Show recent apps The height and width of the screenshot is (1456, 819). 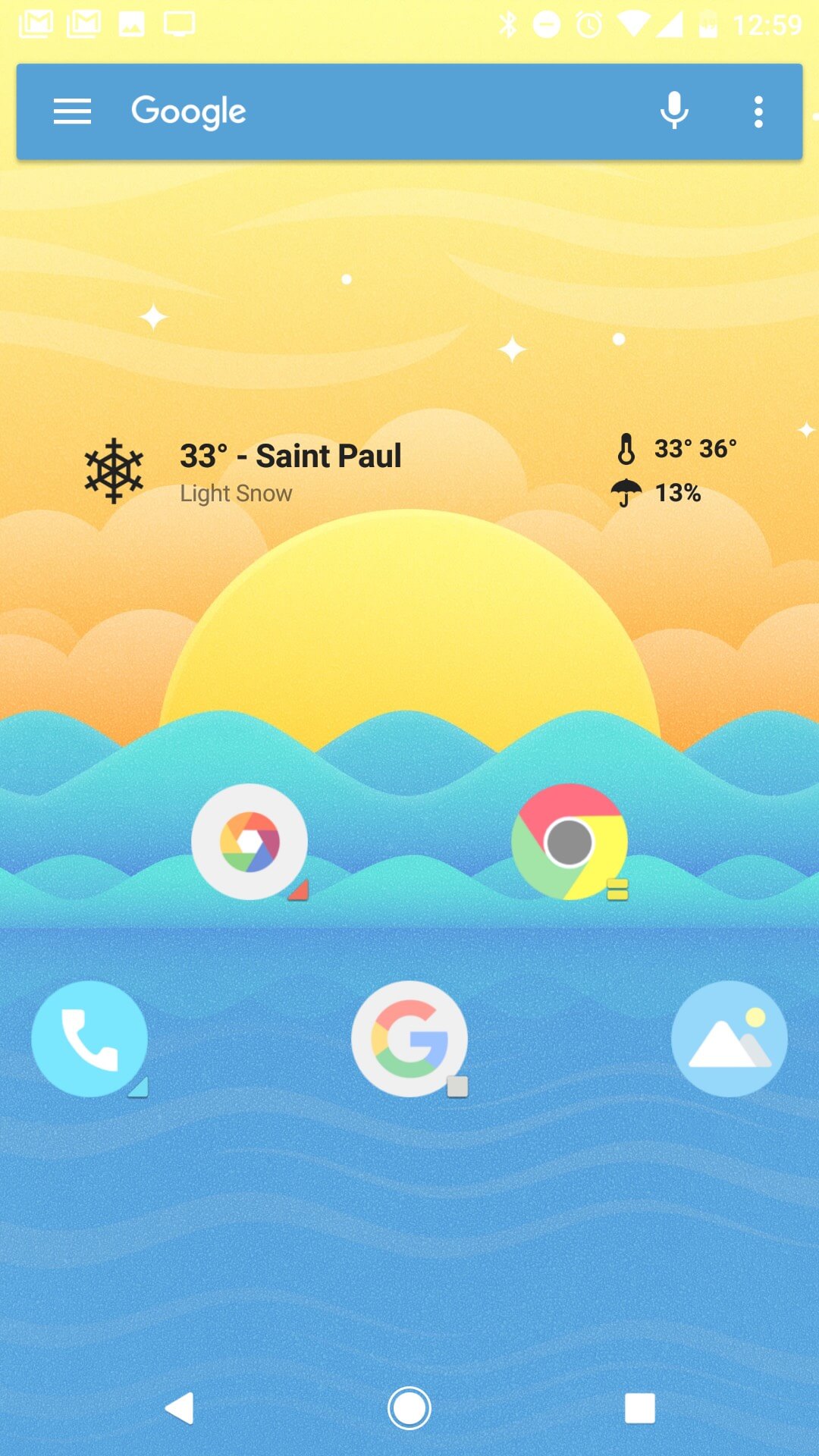[x=640, y=1408]
